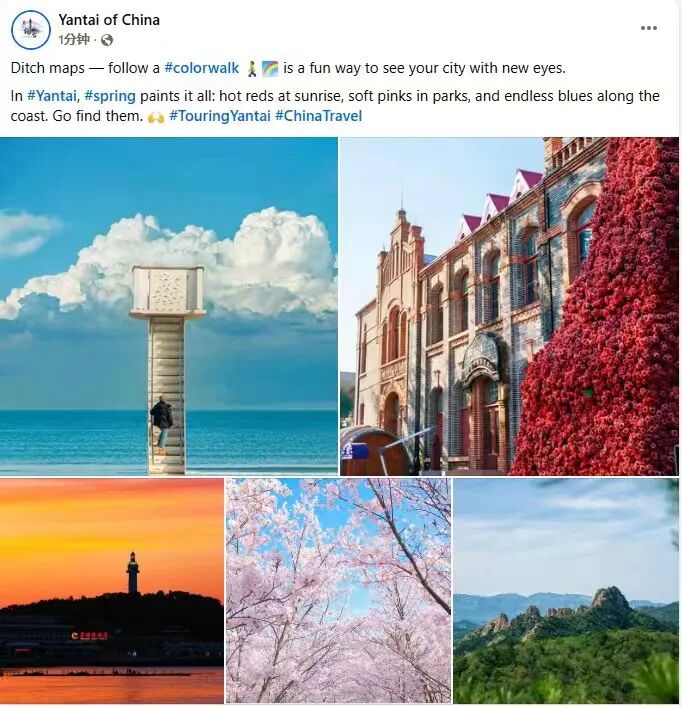Enlarge the pink cherry blossom photo
682x707 pixels.
click(338, 591)
